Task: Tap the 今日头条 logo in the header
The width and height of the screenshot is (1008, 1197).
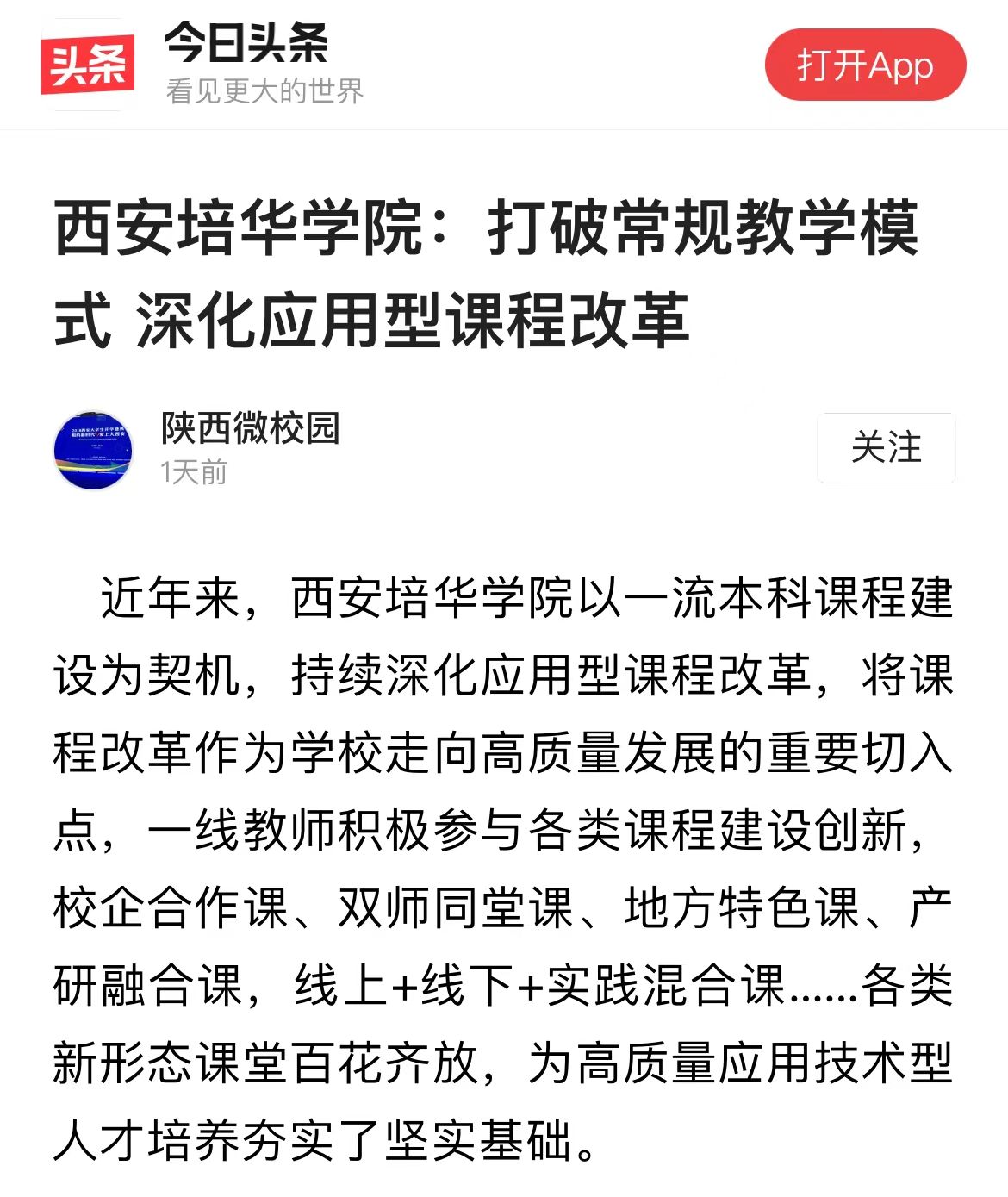Action: click(x=88, y=65)
